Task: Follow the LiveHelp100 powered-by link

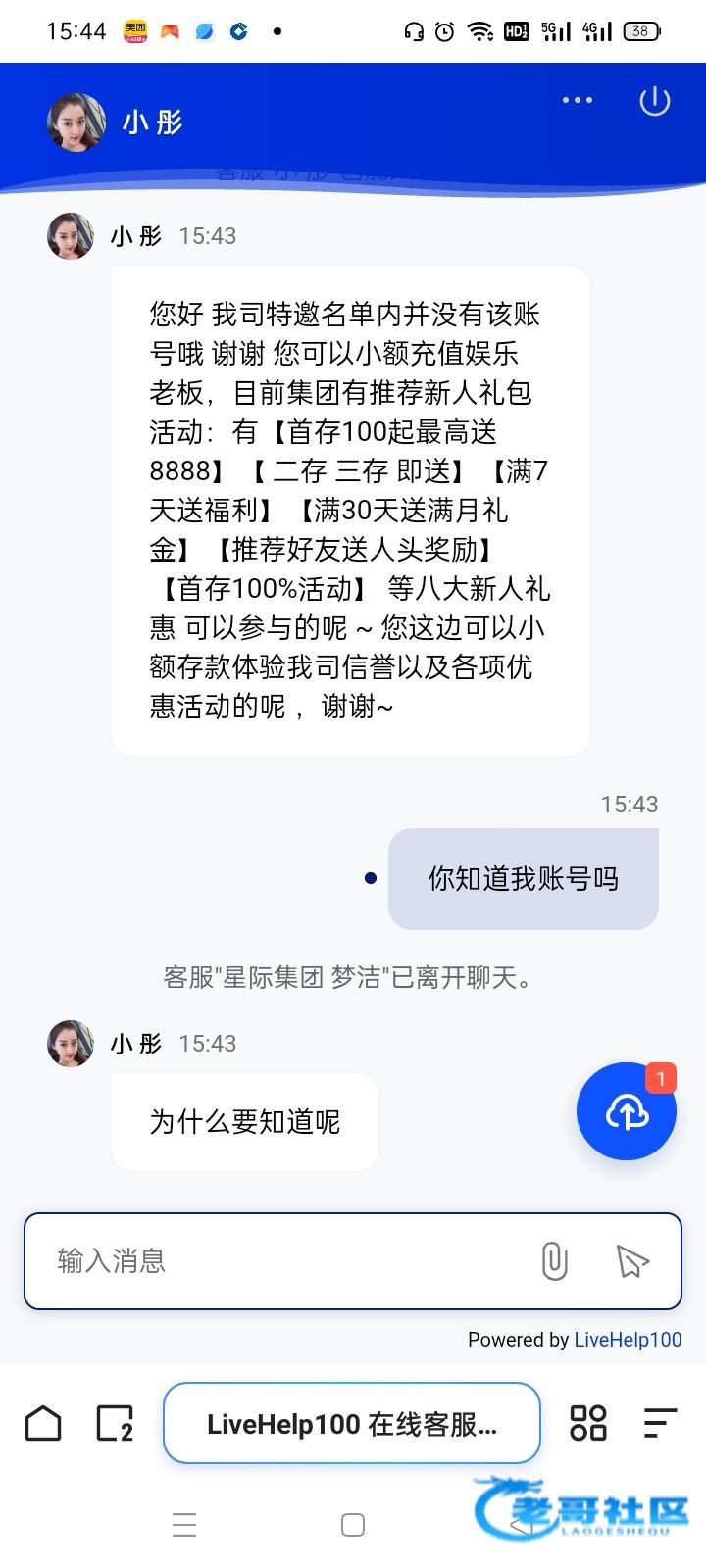Action: click(x=628, y=1340)
